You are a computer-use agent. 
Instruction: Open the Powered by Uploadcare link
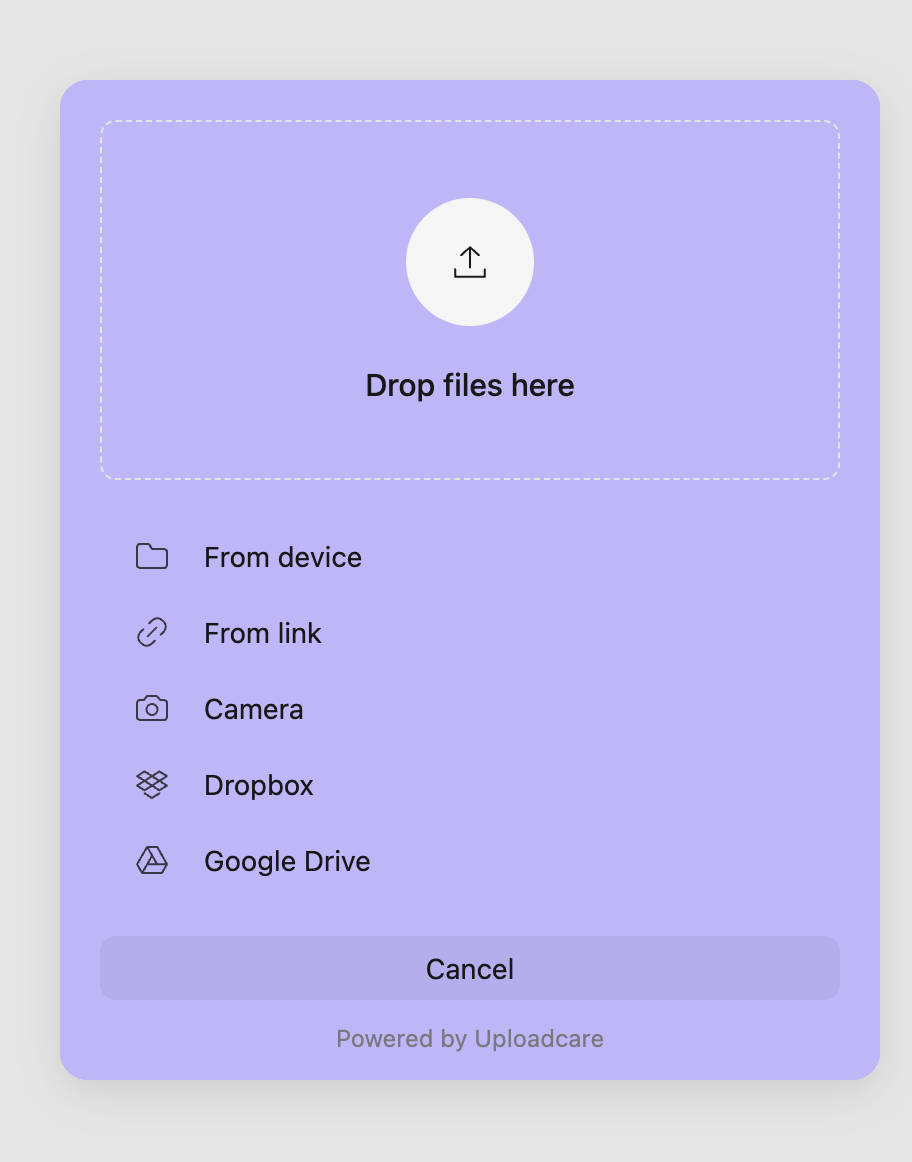pos(469,1039)
